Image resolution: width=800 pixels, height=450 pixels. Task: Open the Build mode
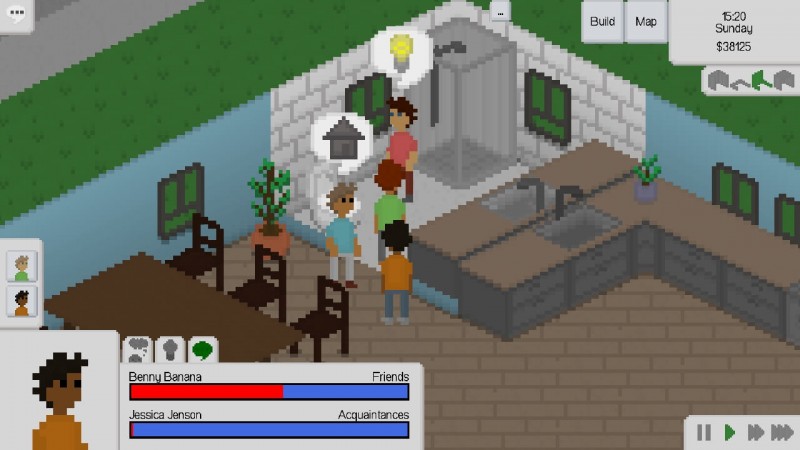(x=602, y=21)
